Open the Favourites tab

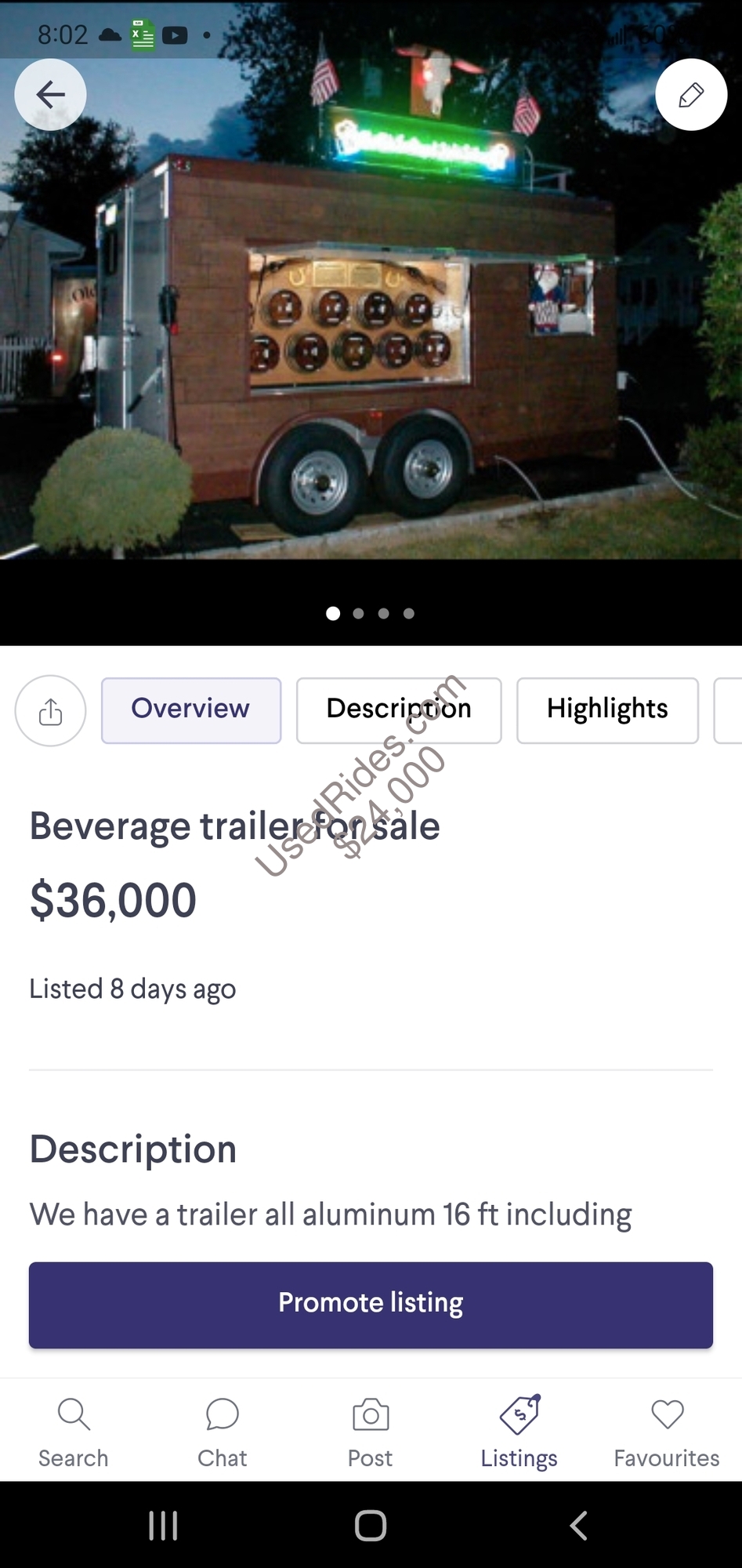[667, 1432]
